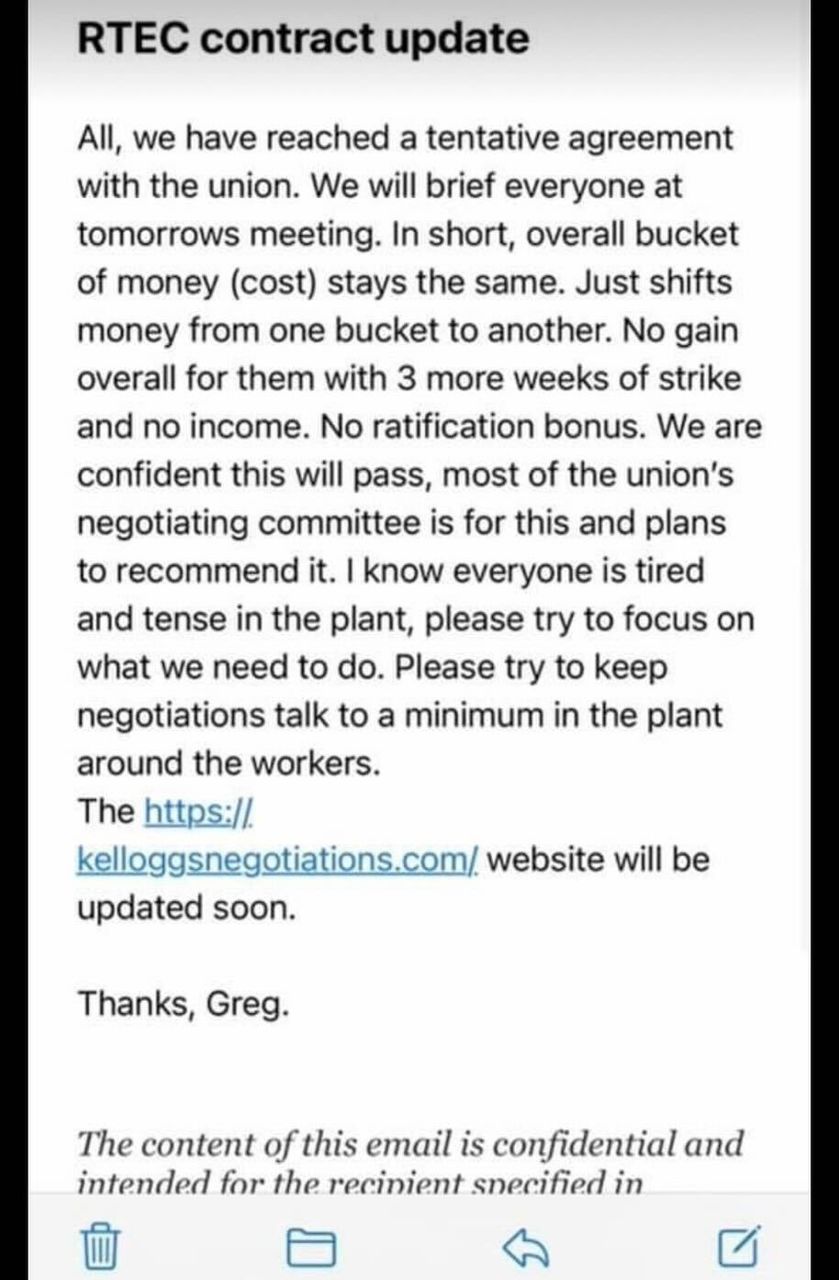The image size is (839, 1280).
Task: Compose a new email
Action: (738, 1244)
